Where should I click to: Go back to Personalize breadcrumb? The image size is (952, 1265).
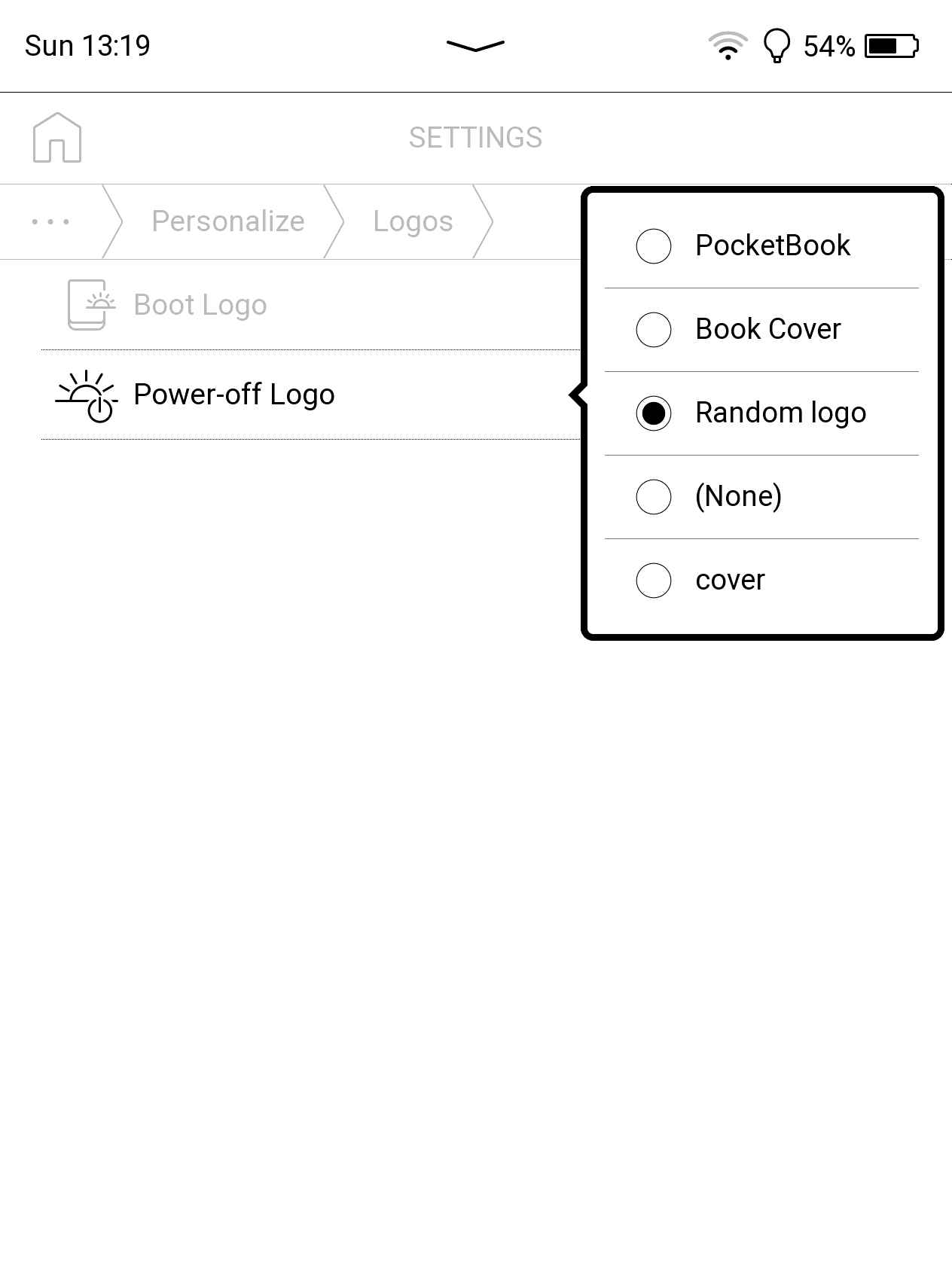point(227,221)
